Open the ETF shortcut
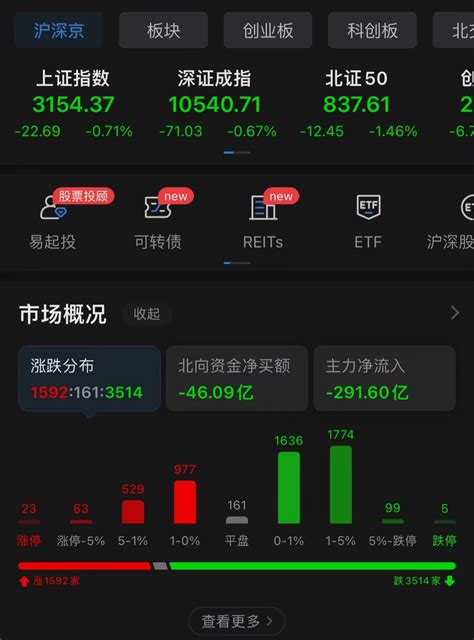Viewport: 474px width, 640px height. tap(368, 221)
